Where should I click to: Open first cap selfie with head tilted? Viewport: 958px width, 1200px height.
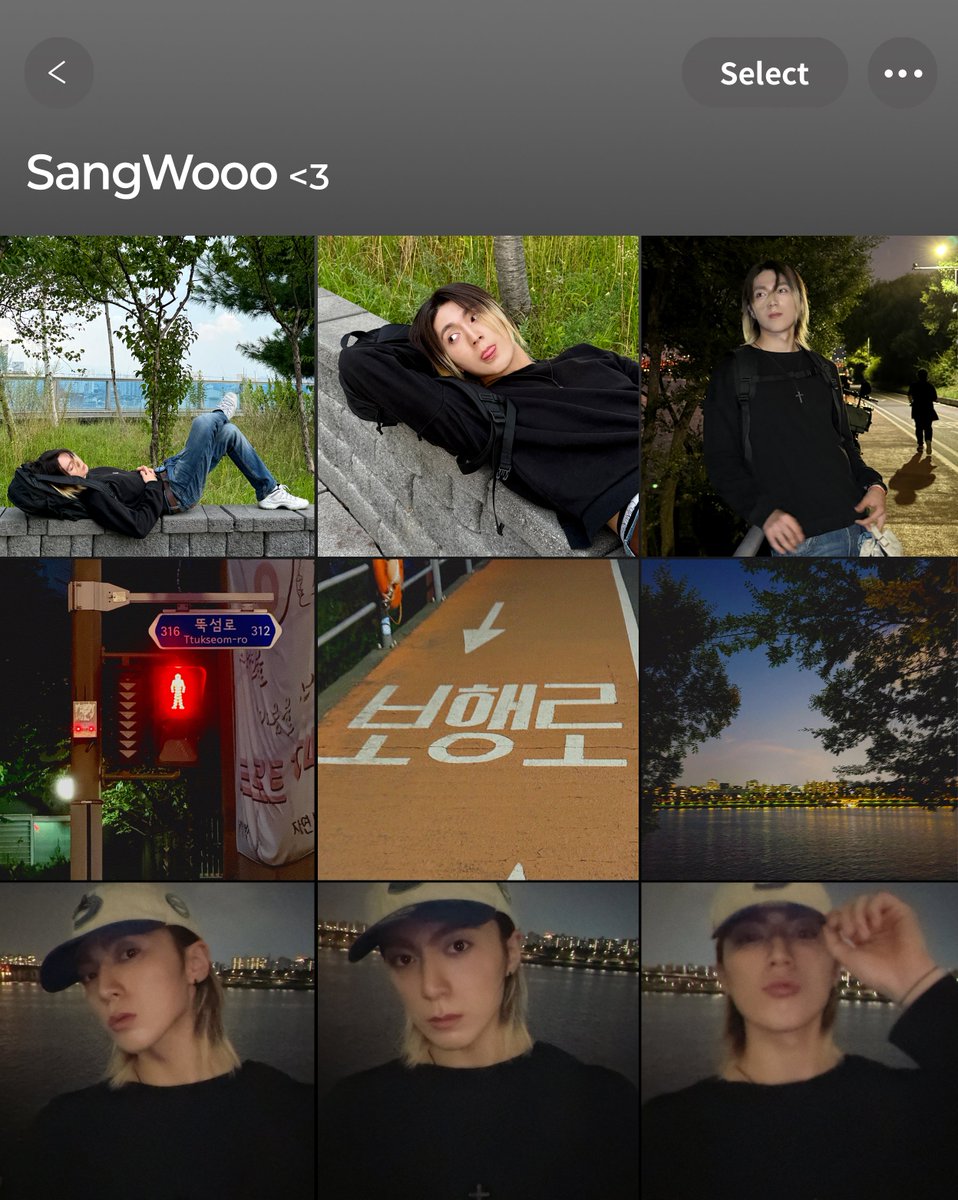pos(157,1040)
